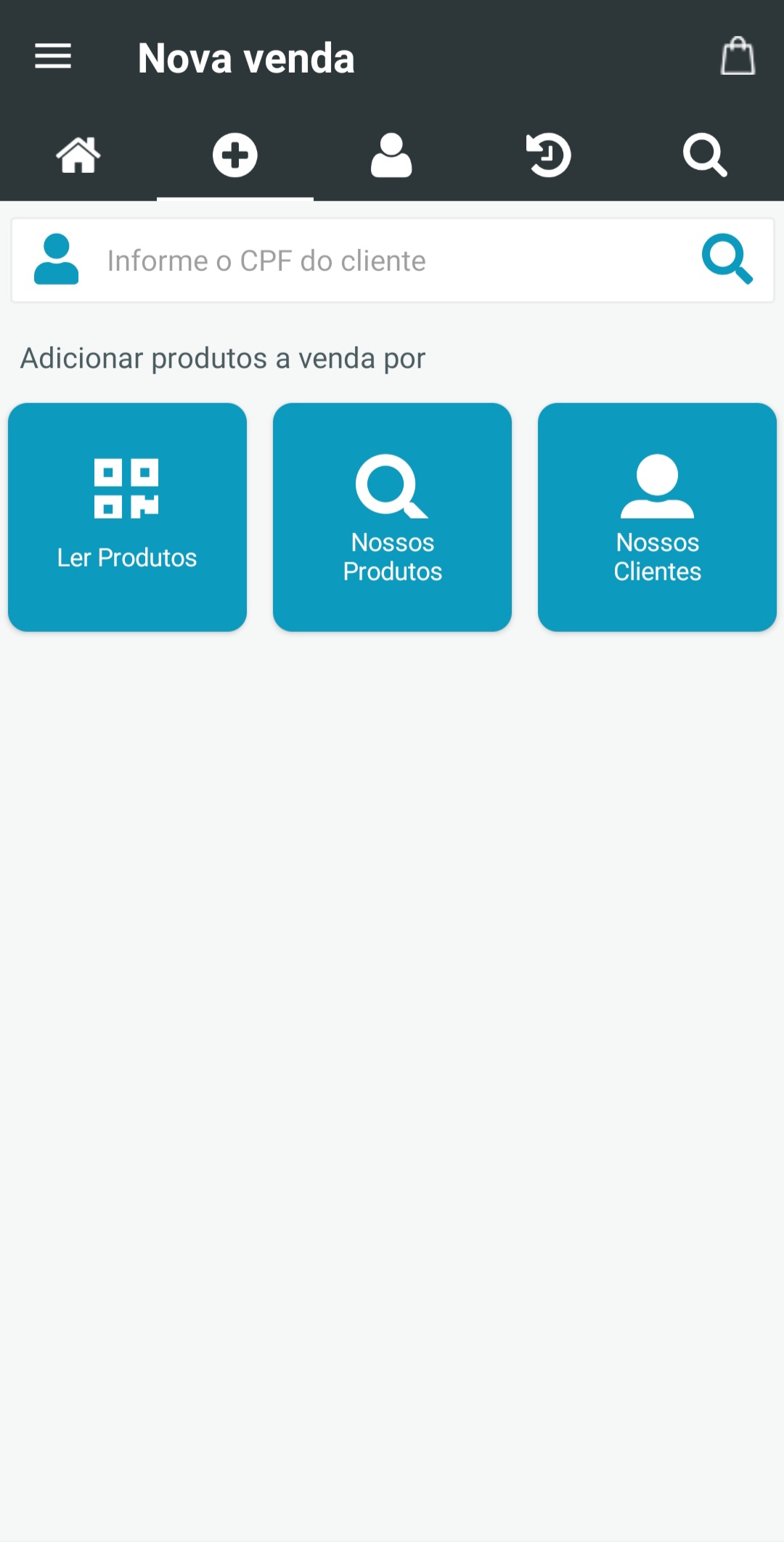Open Nossos Clientes
The height and width of the screenshot is (1542, 784).
tap(657, 517)
